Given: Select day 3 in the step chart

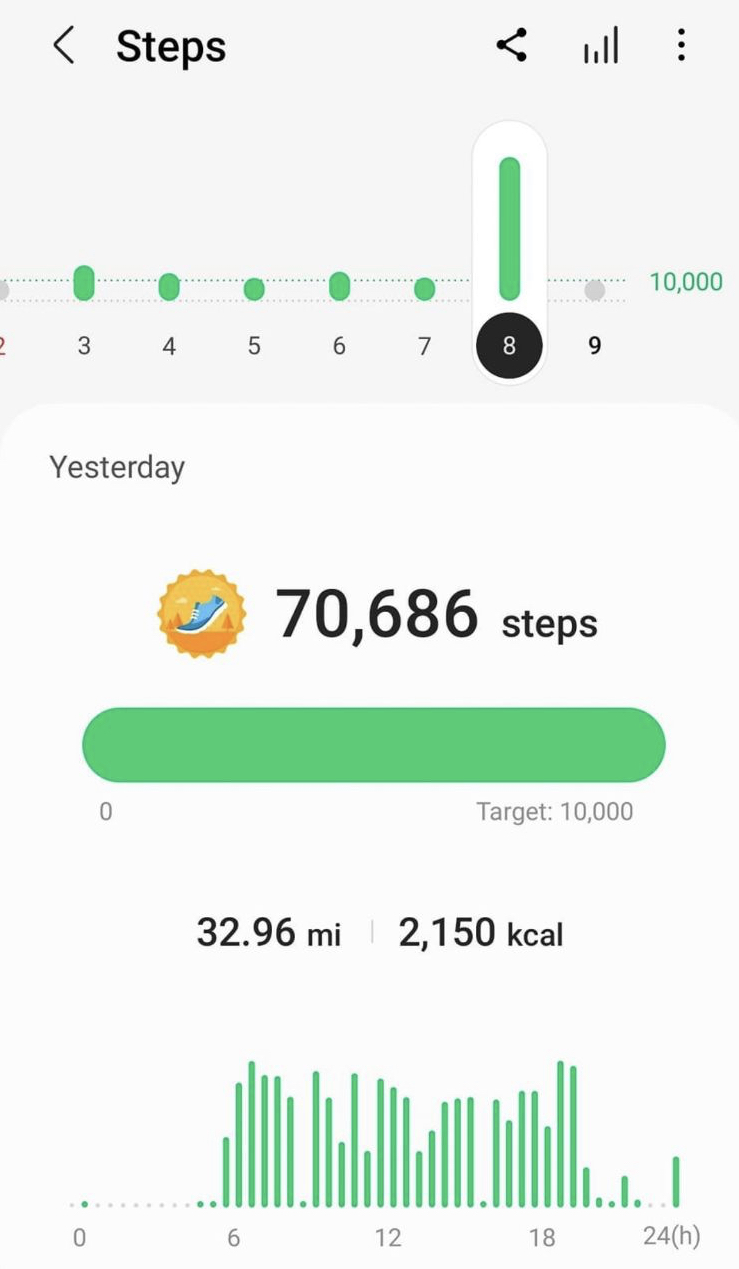Looking at the screenshot, I should [84, 345].
